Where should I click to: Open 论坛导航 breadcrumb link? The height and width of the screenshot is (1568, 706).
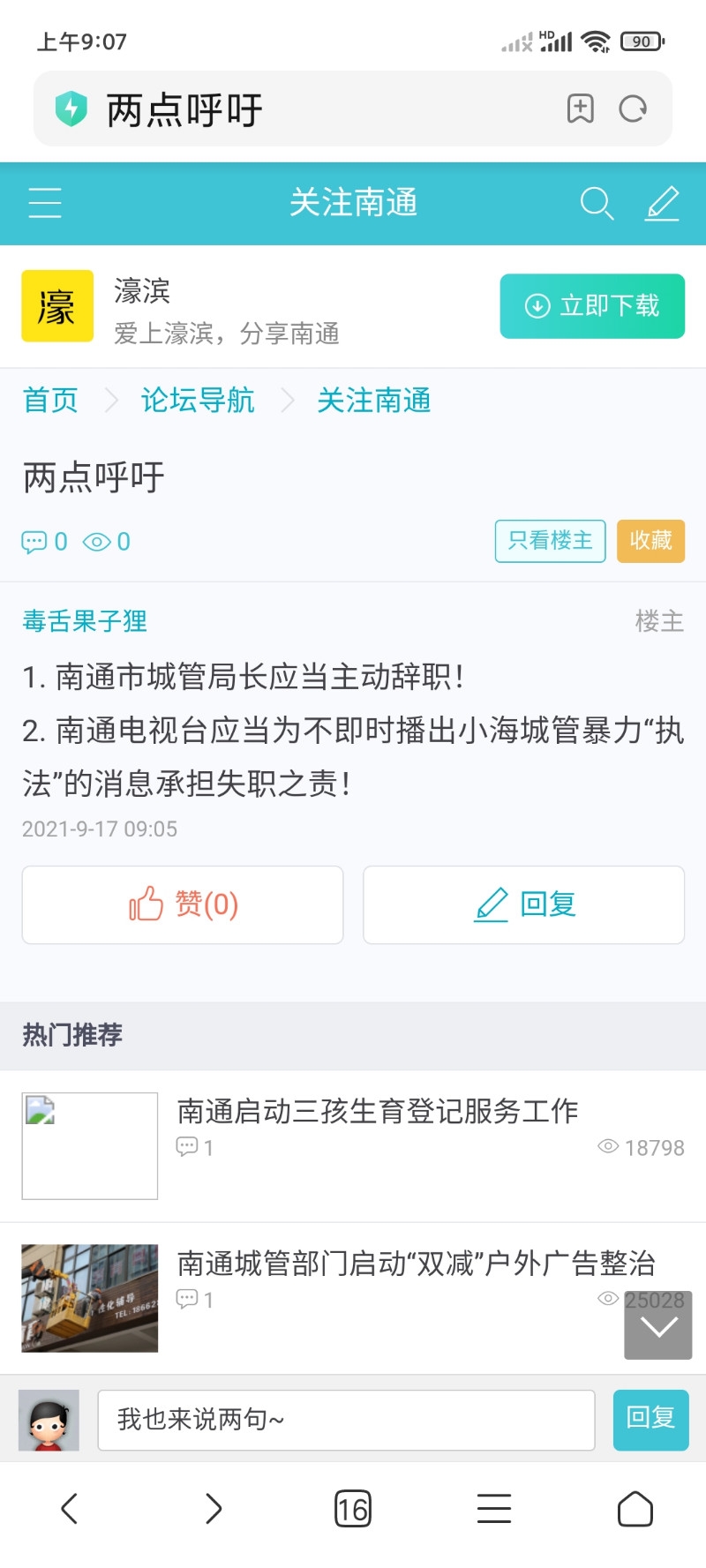point(198,401)
